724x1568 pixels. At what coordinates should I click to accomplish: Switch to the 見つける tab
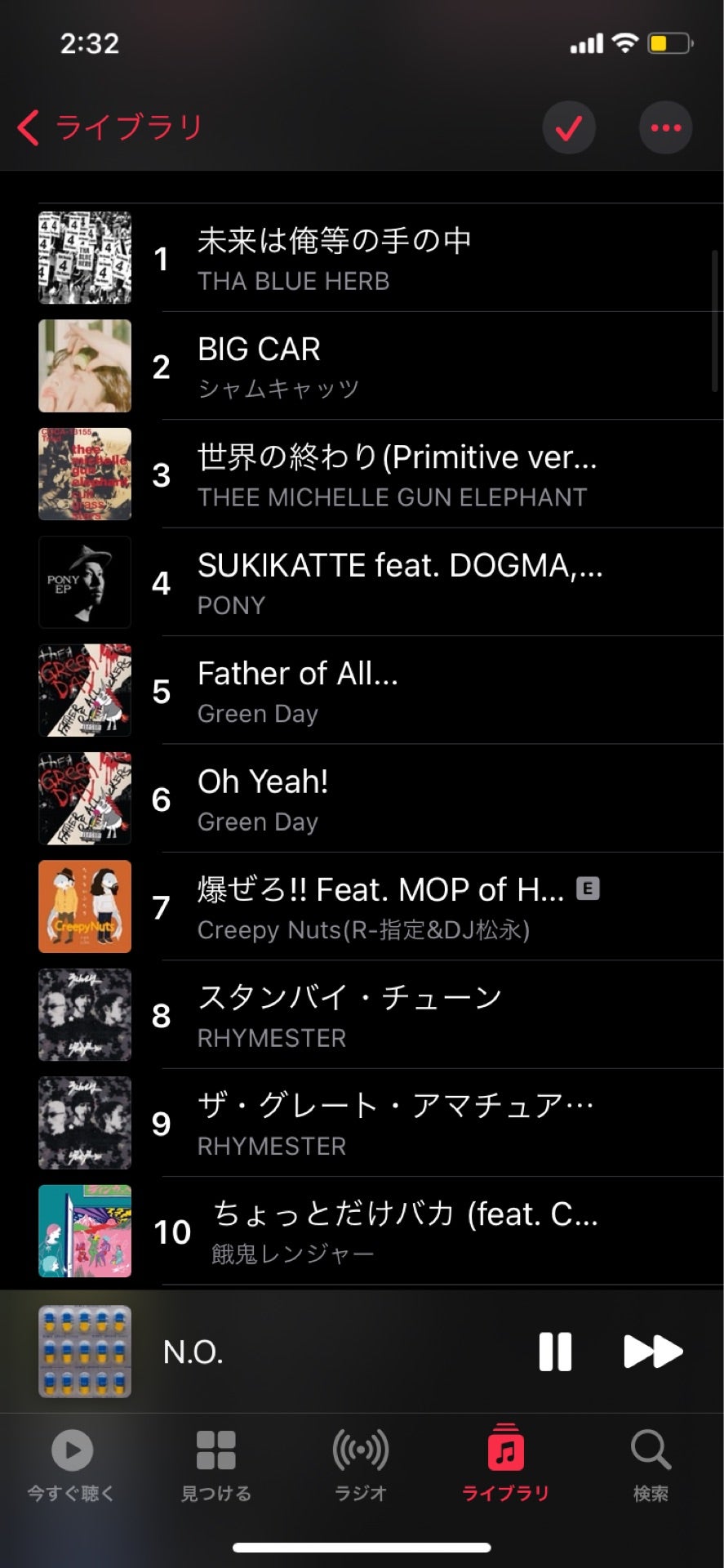click(216, 1466)
